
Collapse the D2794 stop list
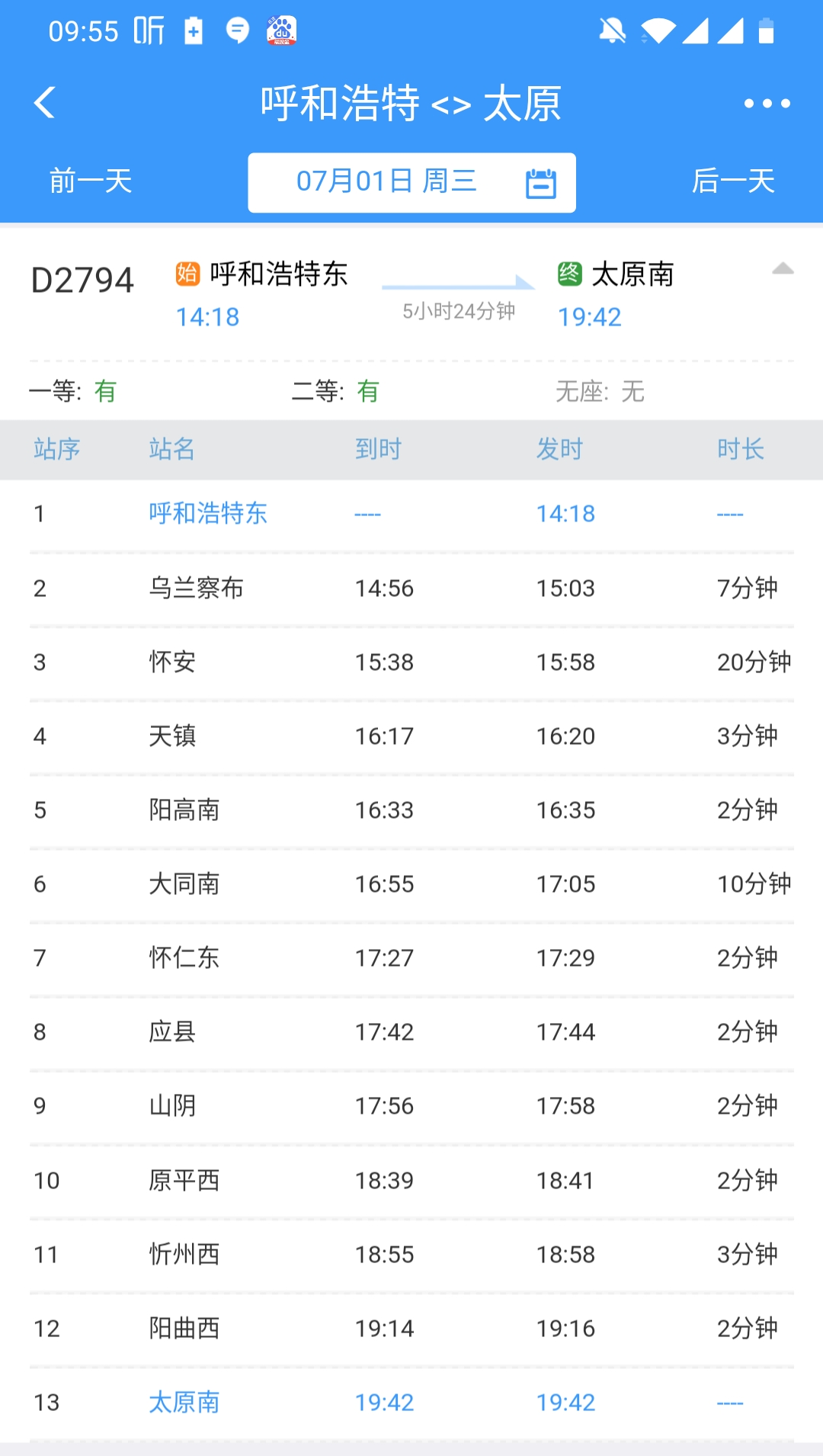(x=783, y=269)
